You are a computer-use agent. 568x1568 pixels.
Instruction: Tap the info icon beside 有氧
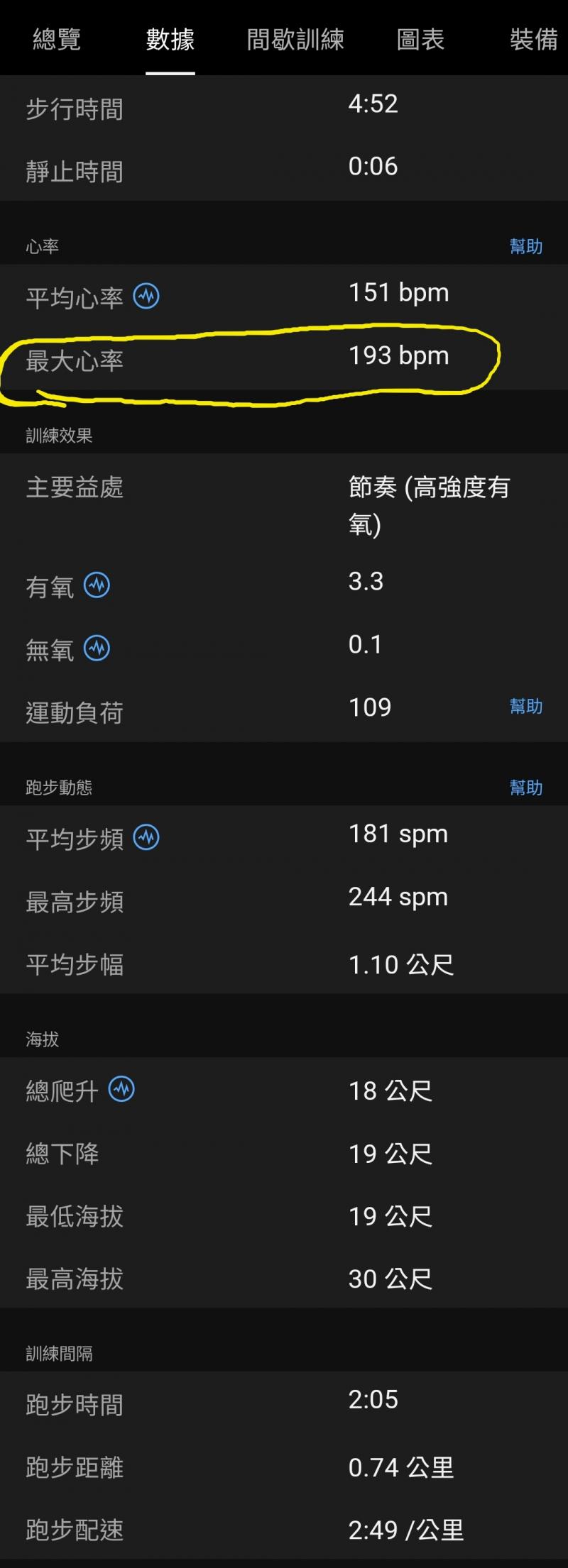click(x=97, y=585)
